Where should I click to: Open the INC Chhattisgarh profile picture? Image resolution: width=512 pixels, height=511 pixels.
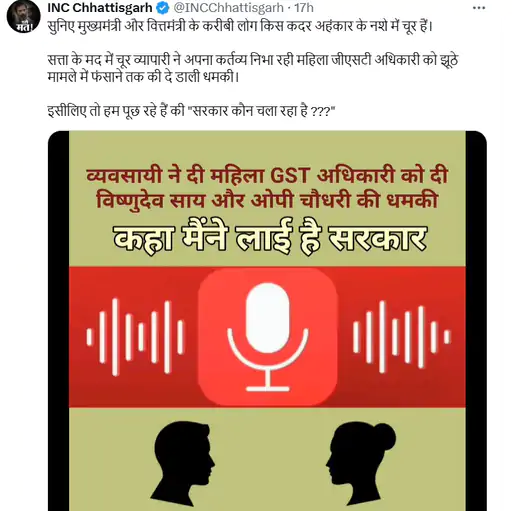point(23,17)
